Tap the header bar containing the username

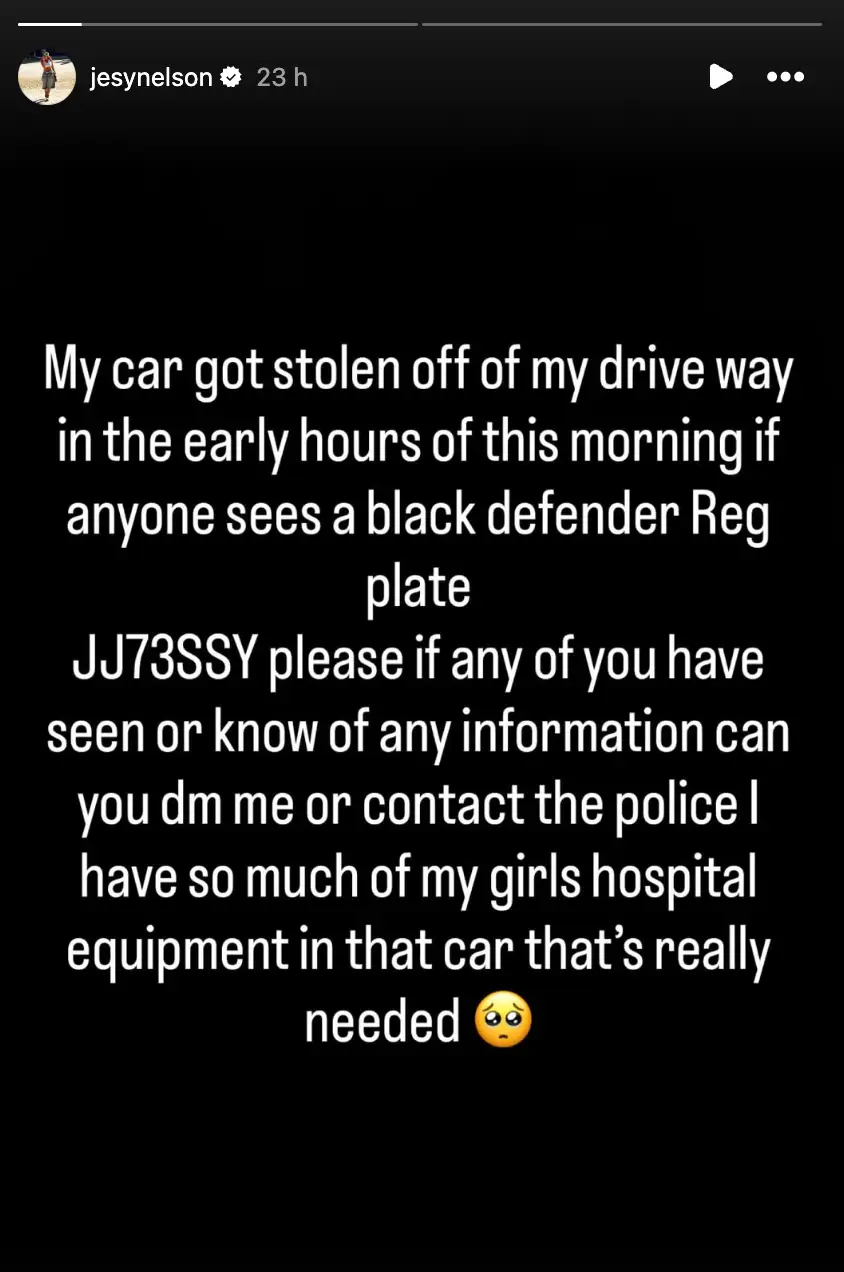click(420, 77)
